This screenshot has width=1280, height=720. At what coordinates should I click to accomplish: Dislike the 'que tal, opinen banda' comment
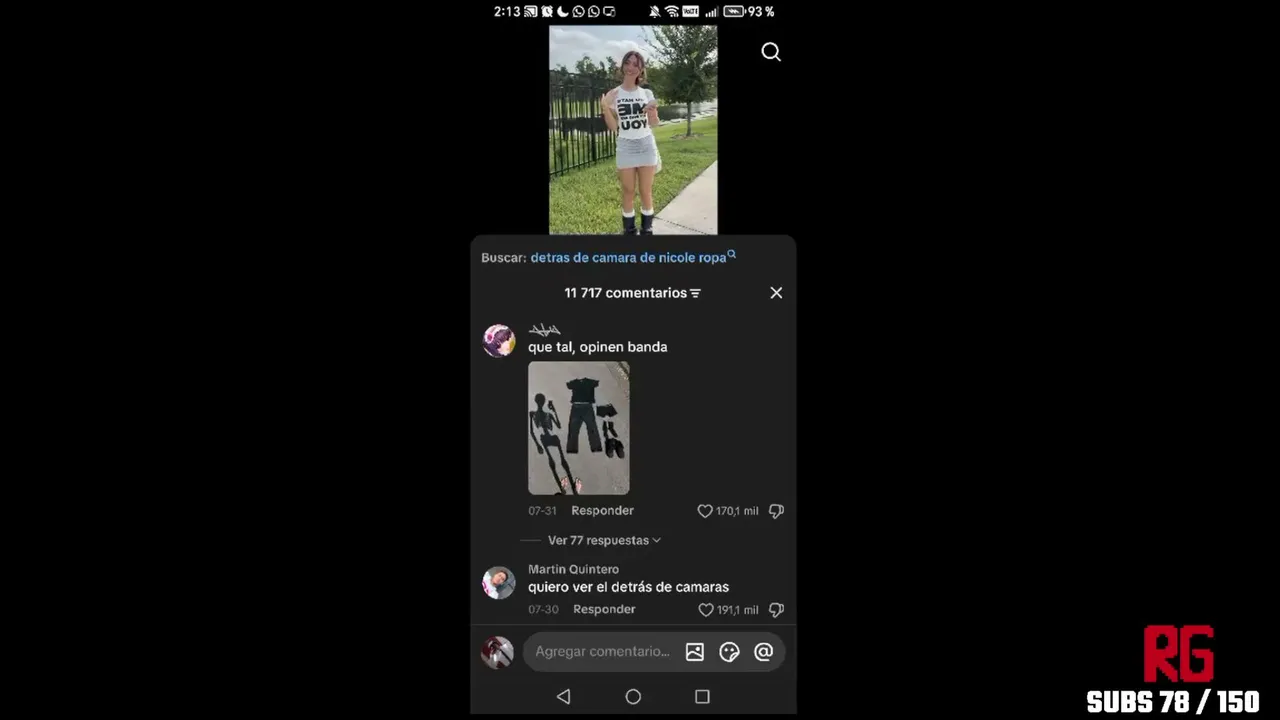(x=776, y=511)
